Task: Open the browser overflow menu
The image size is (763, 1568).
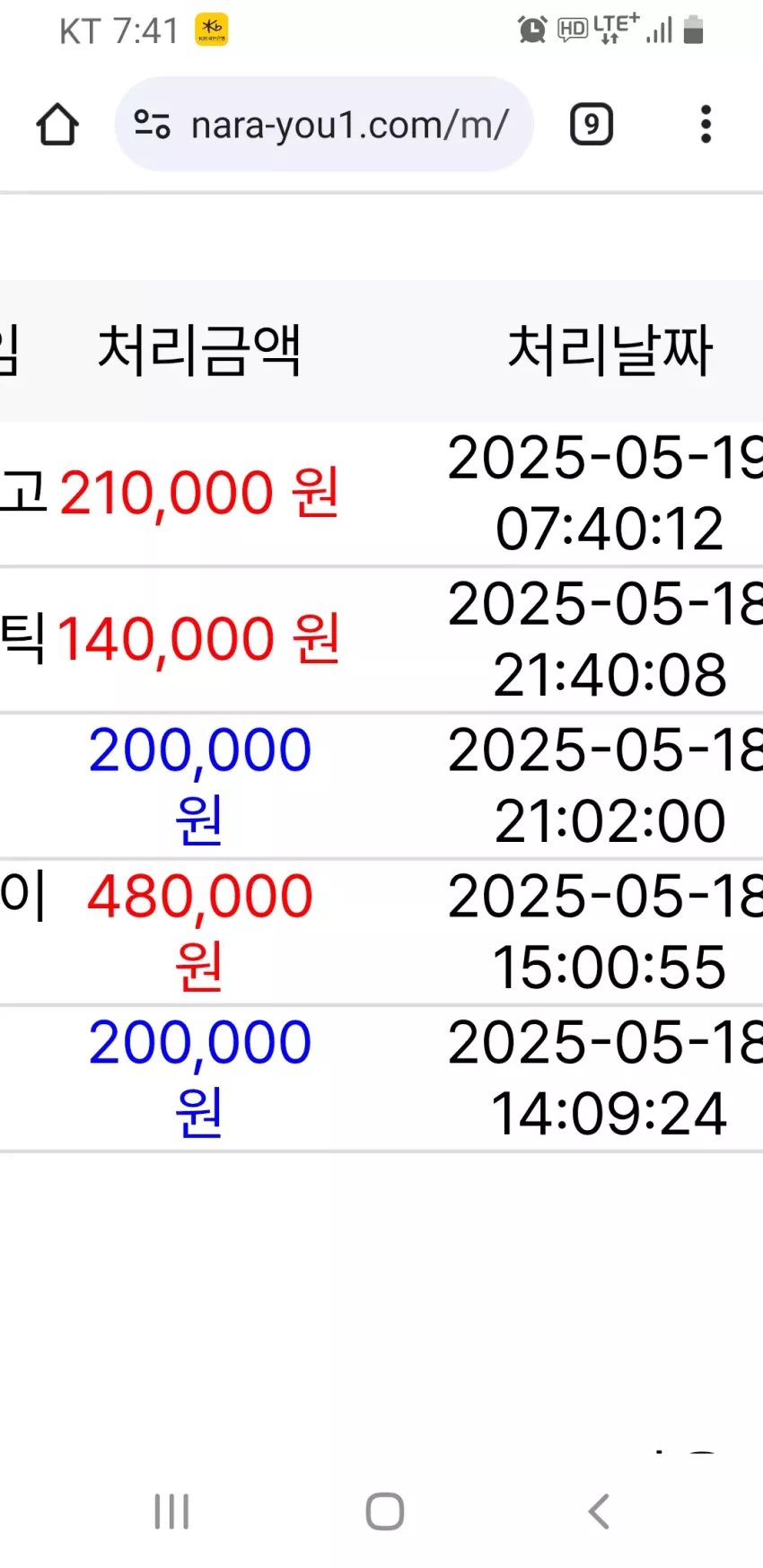Action: click(706, 124)
